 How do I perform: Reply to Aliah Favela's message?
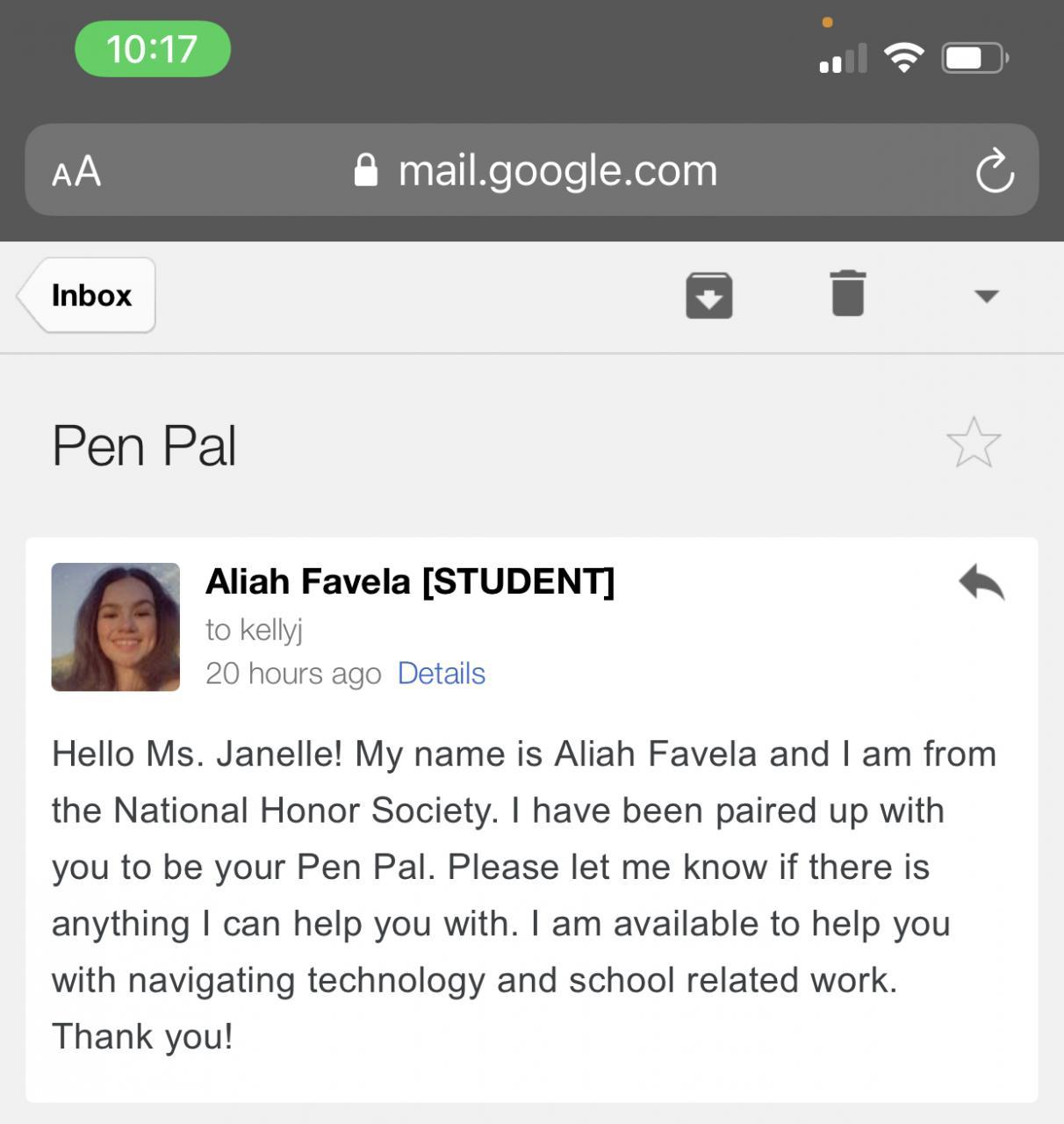tap(981, 582)
